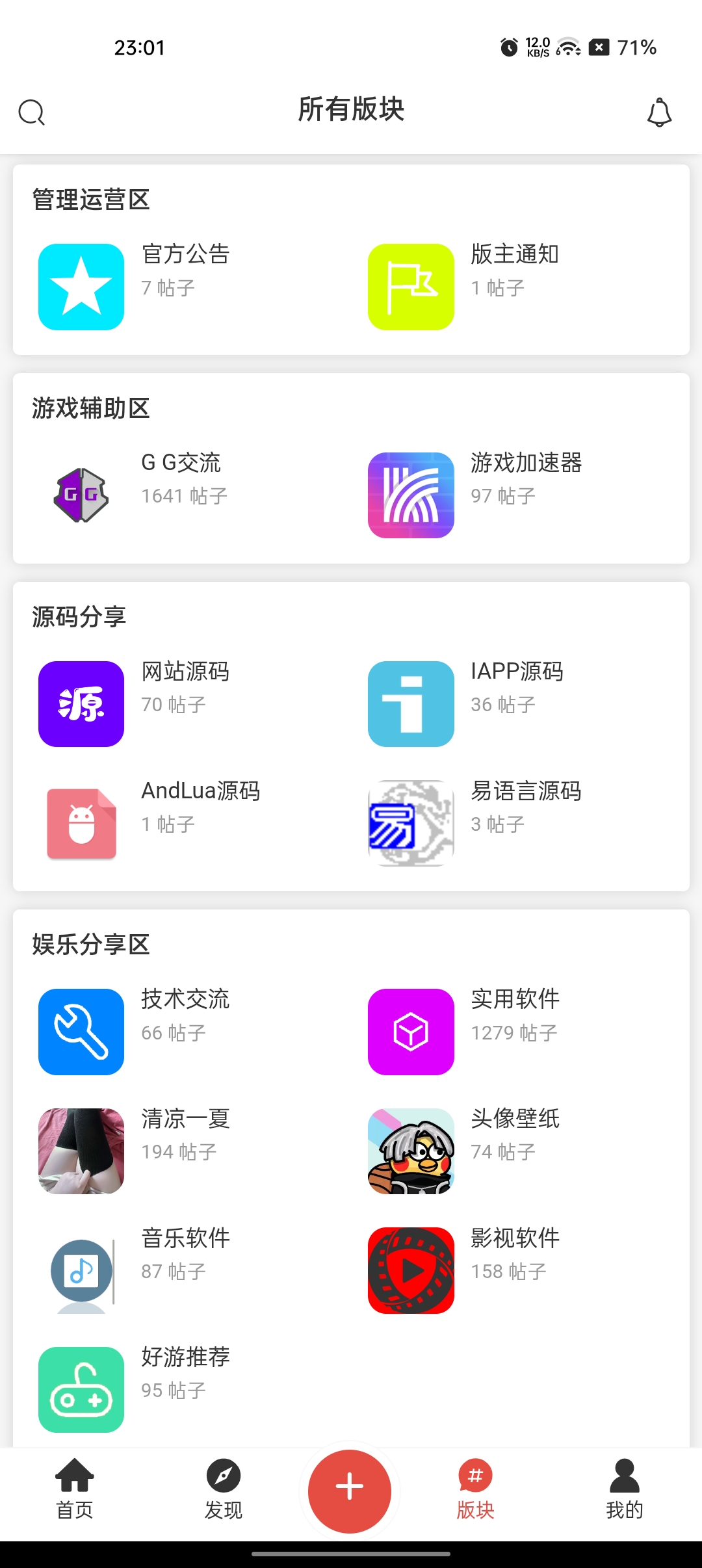Browse the 网站源码 board
This screenshot has width=702, height=1568.
81,704
